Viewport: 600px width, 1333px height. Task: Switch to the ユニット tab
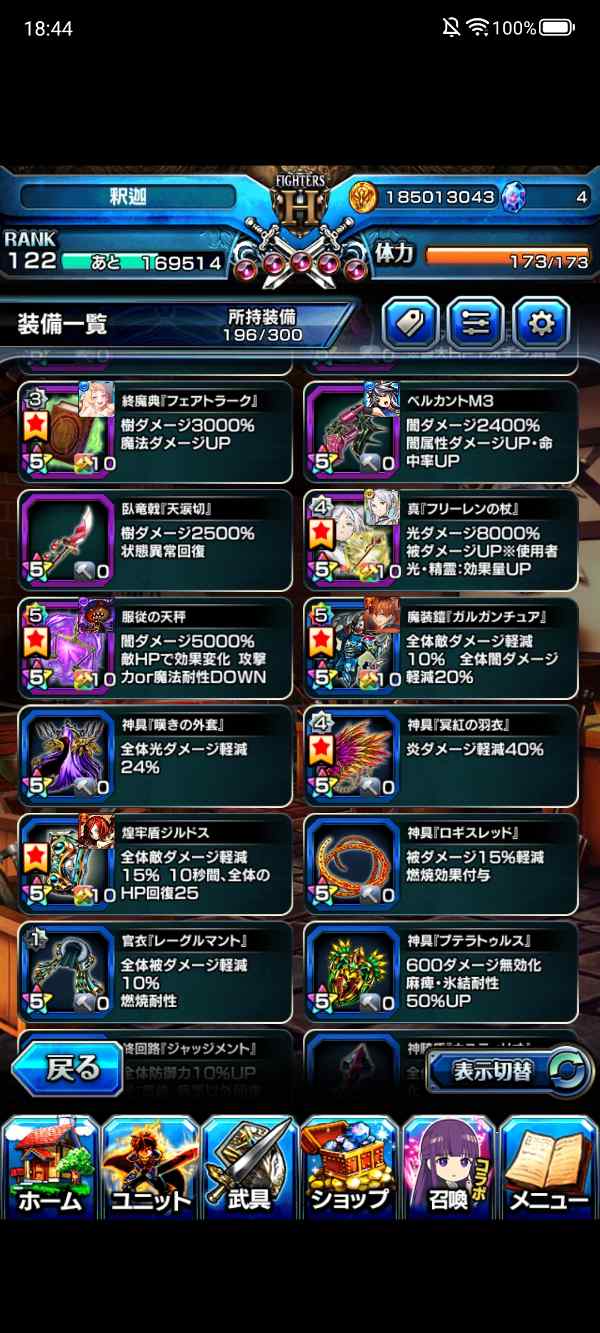[149, 1167]
